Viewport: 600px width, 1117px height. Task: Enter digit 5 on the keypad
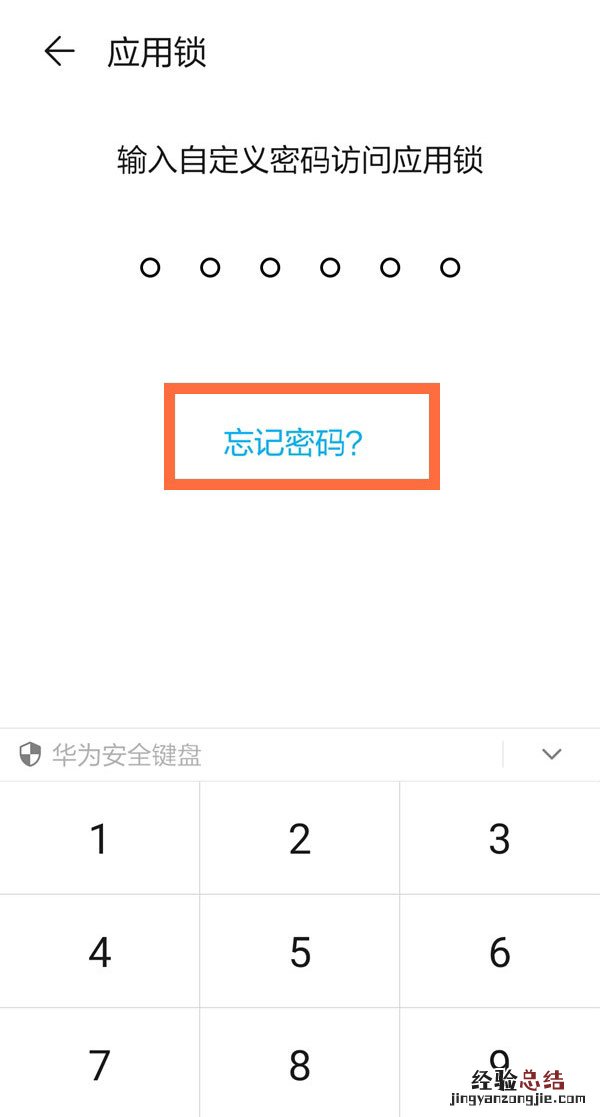[300, 952]
